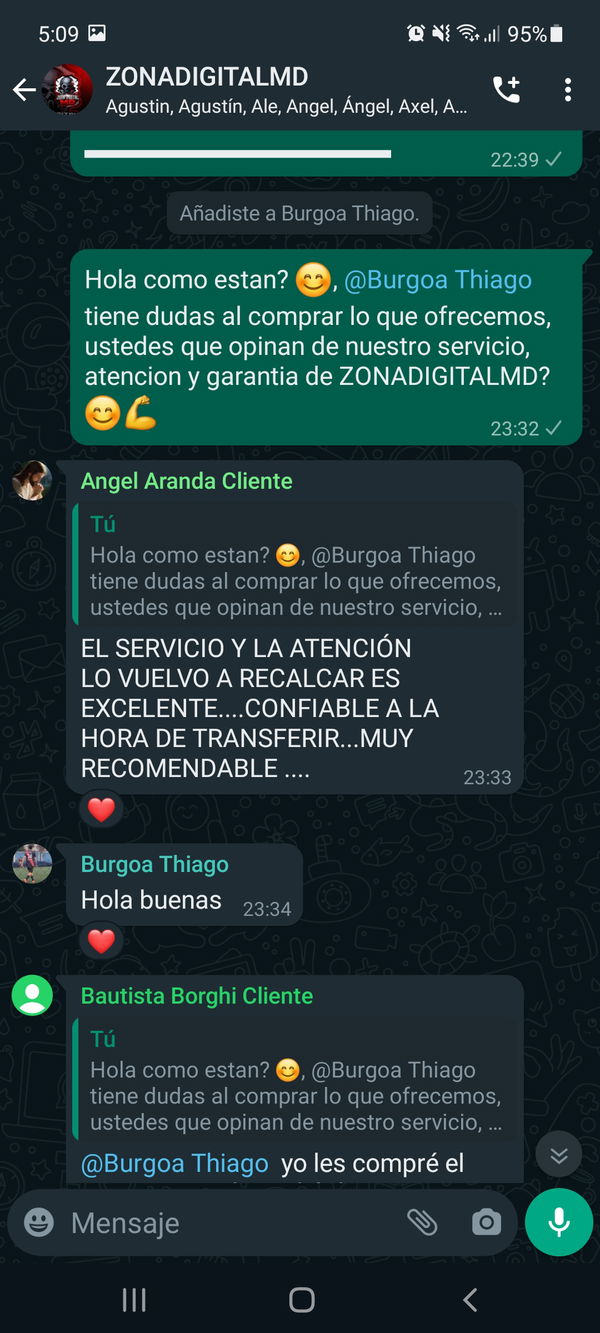Screen dimensions: 600x1333
Task: Open the chat overflow menu
Action: click(x=567, y=90)
